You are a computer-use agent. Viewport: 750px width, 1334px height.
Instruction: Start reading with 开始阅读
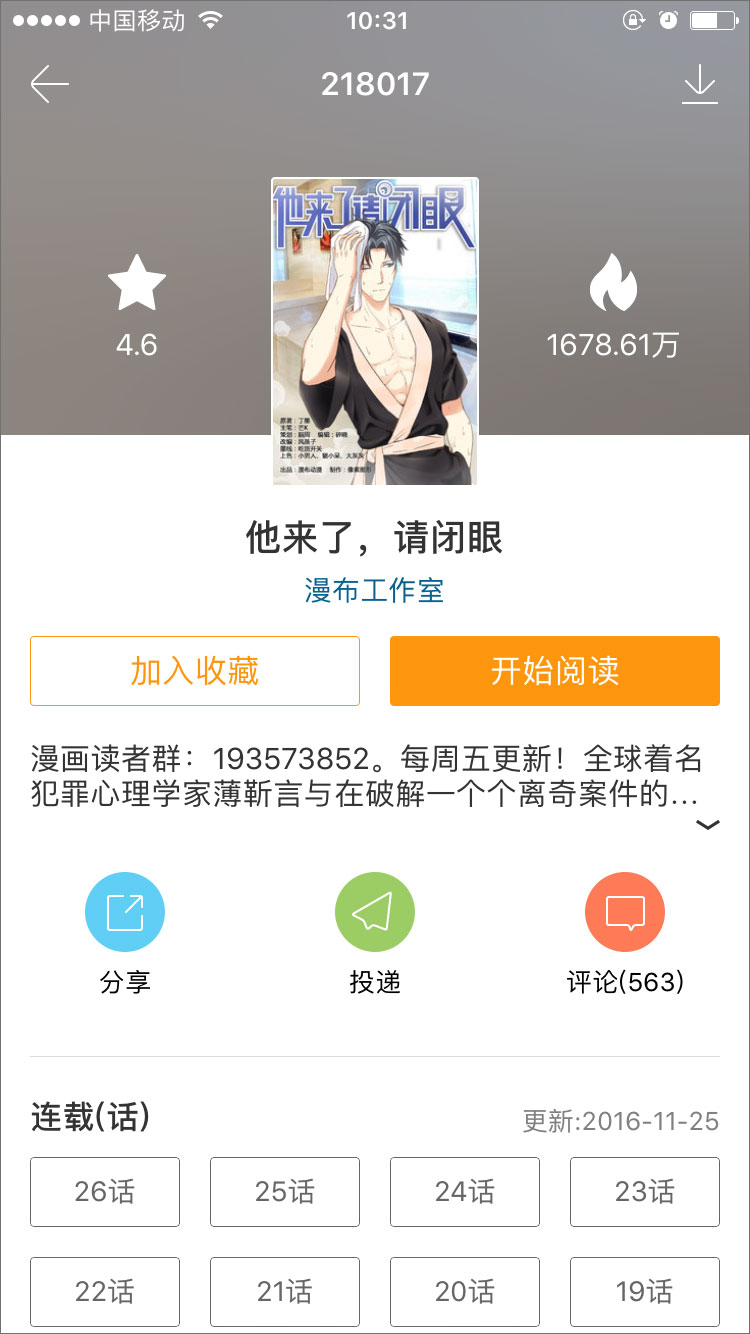point(554,671)
